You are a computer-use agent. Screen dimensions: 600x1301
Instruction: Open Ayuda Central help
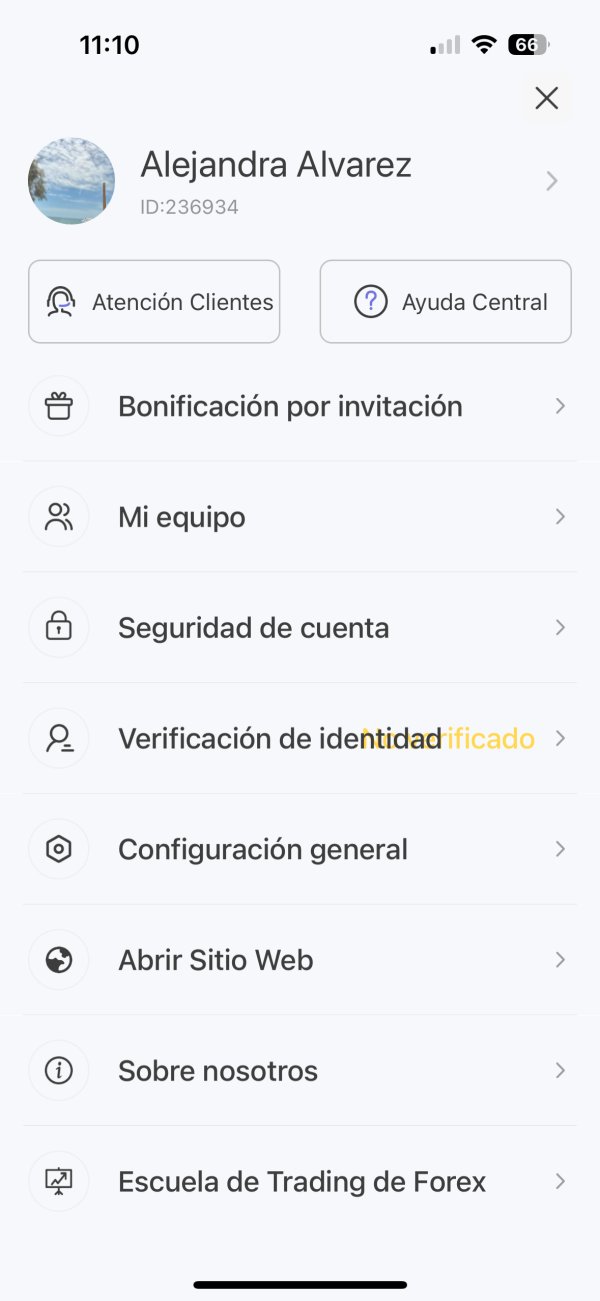pyautogui.click(x=446, y=302)
